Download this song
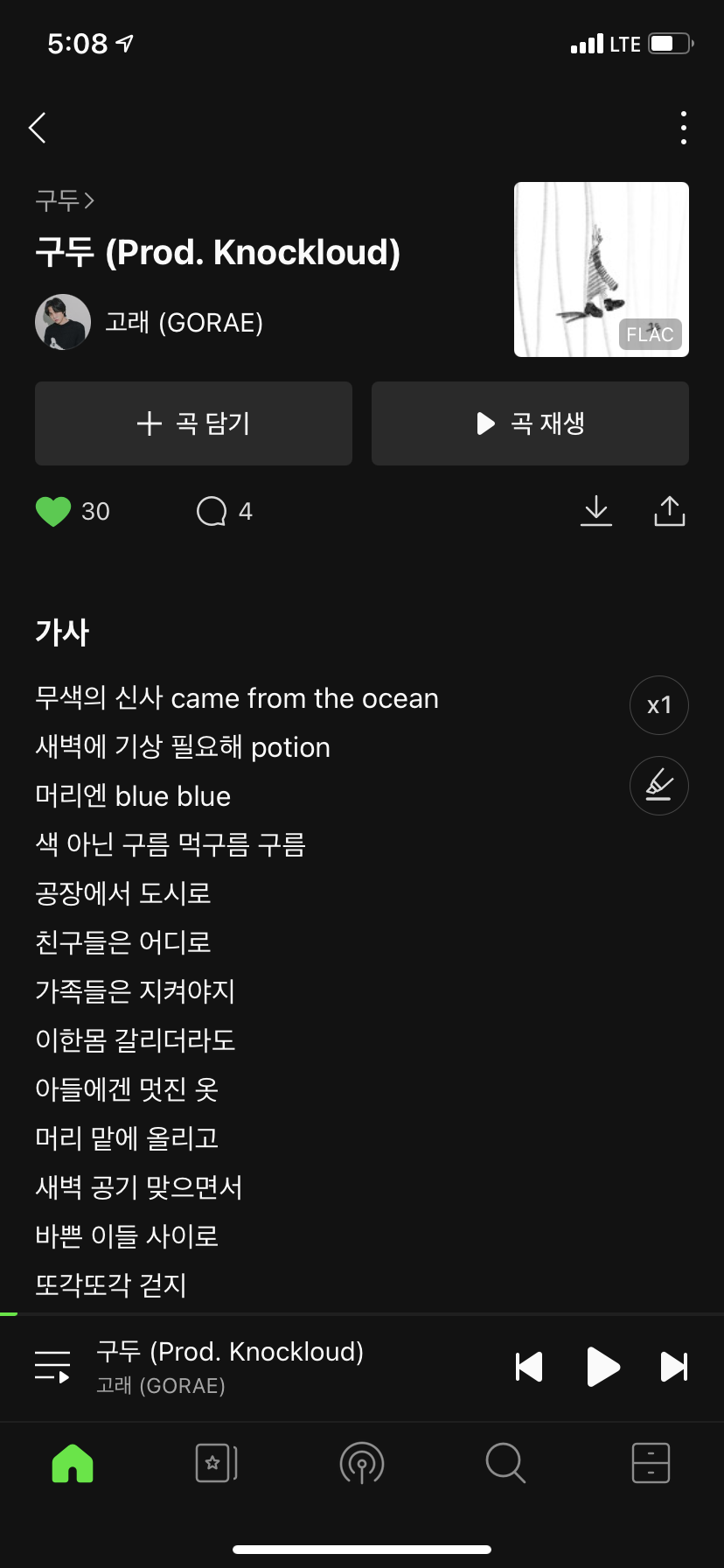 [596, 511]
